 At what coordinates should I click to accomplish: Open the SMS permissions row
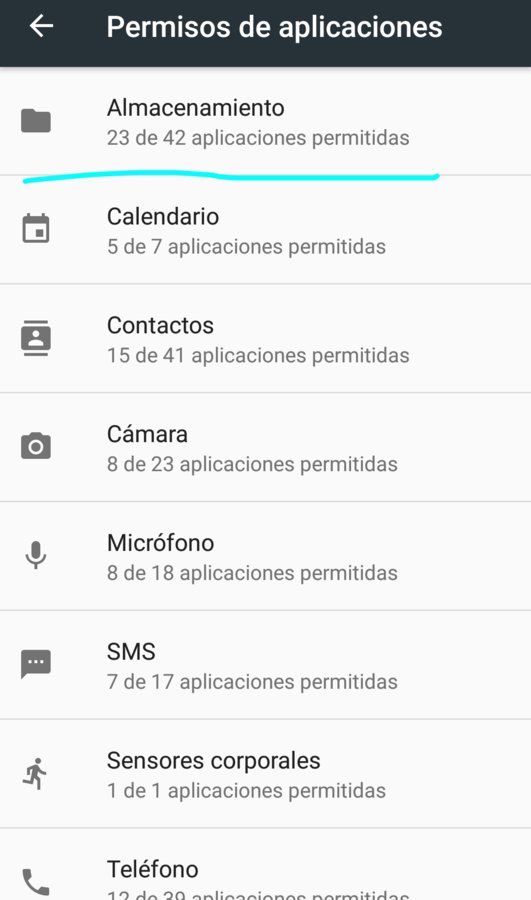click(265, 665)
